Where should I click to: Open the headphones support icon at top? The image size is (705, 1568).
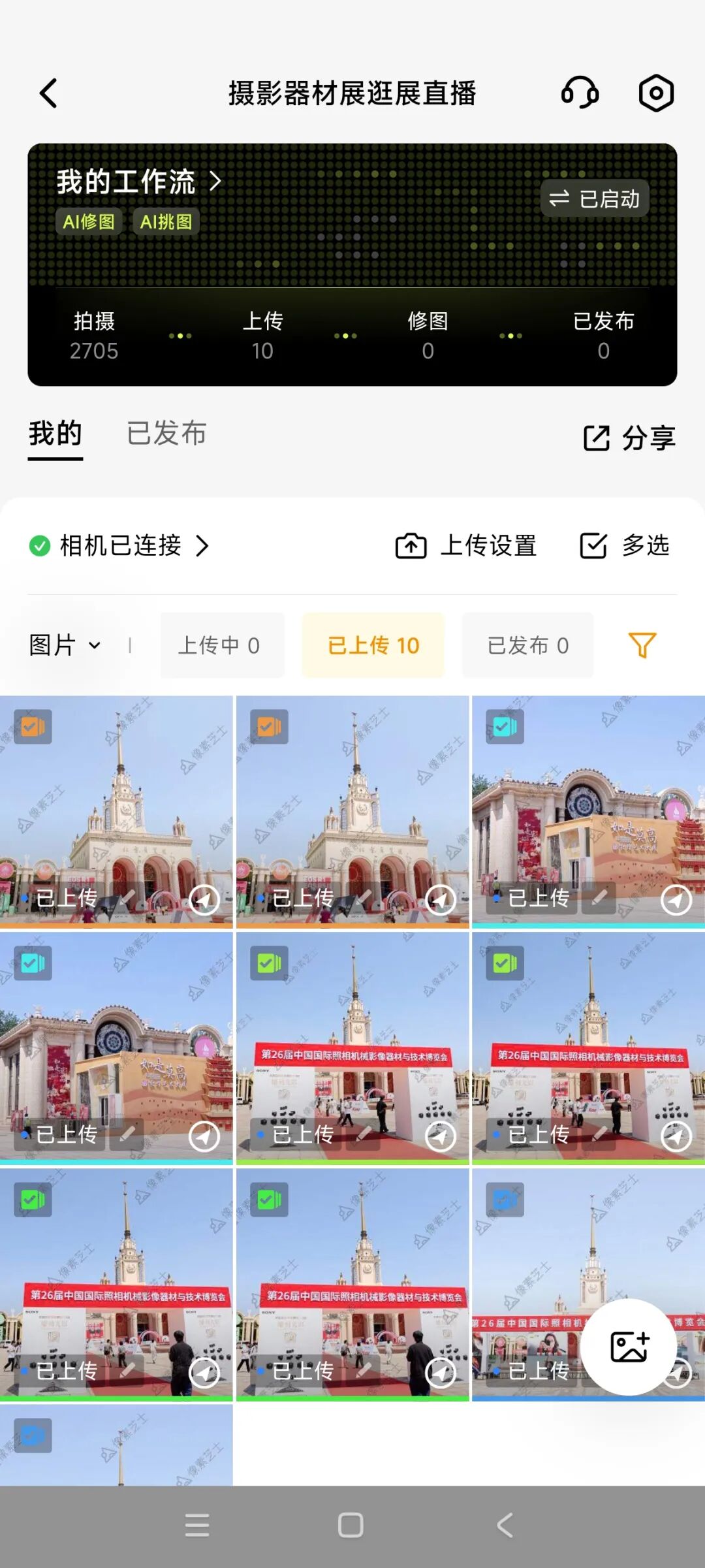[x=580, y=93]
